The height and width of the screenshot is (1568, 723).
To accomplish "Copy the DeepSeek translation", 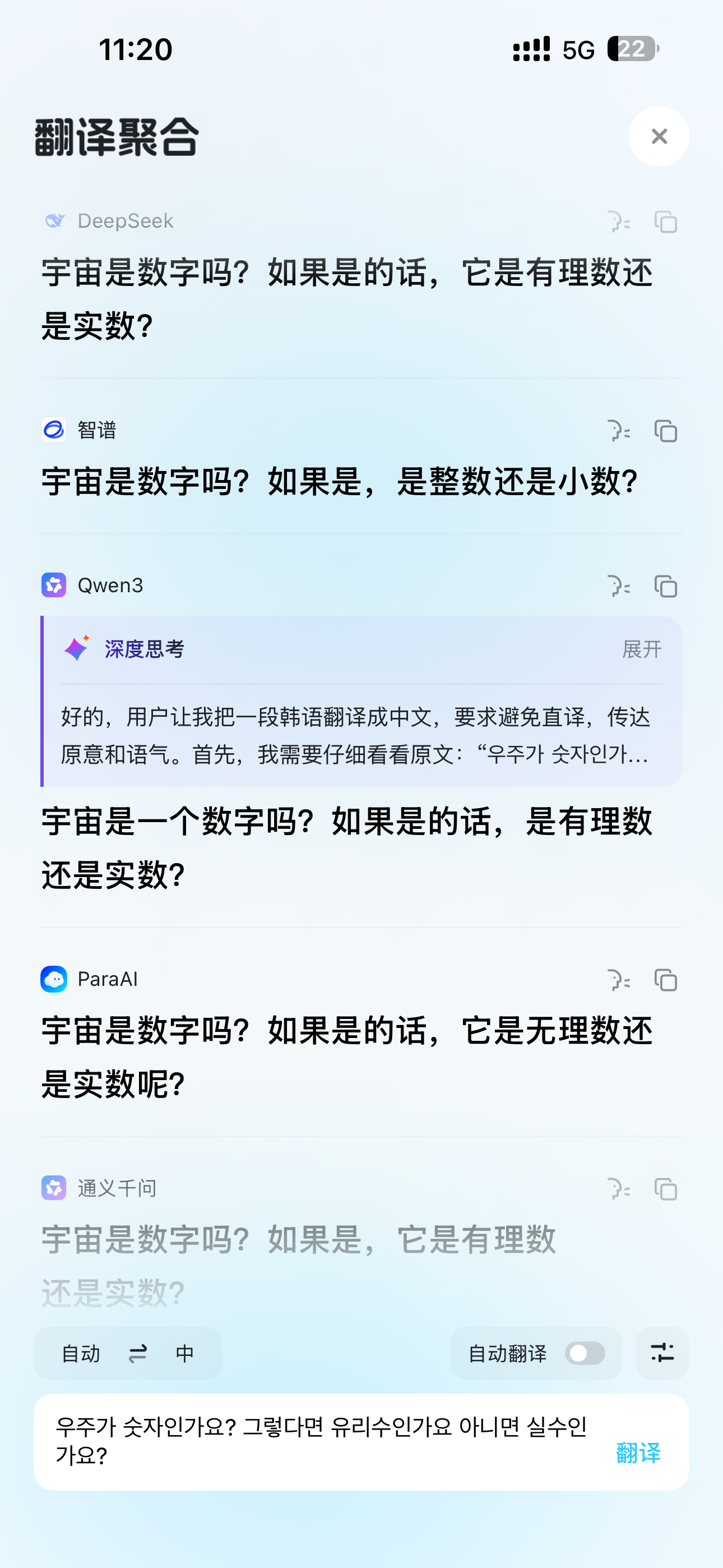I will [x=666, y=222].
